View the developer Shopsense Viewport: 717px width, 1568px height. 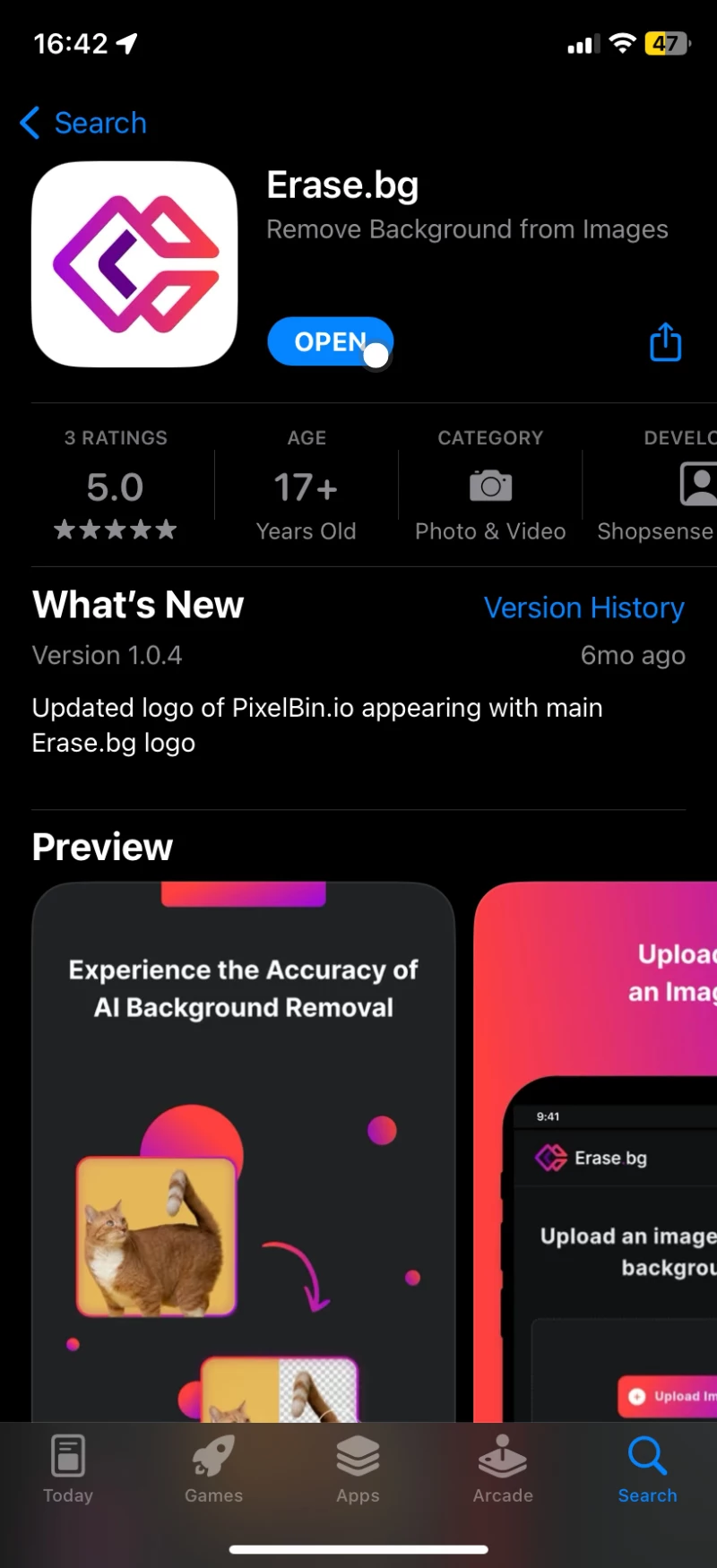point(655,485)
